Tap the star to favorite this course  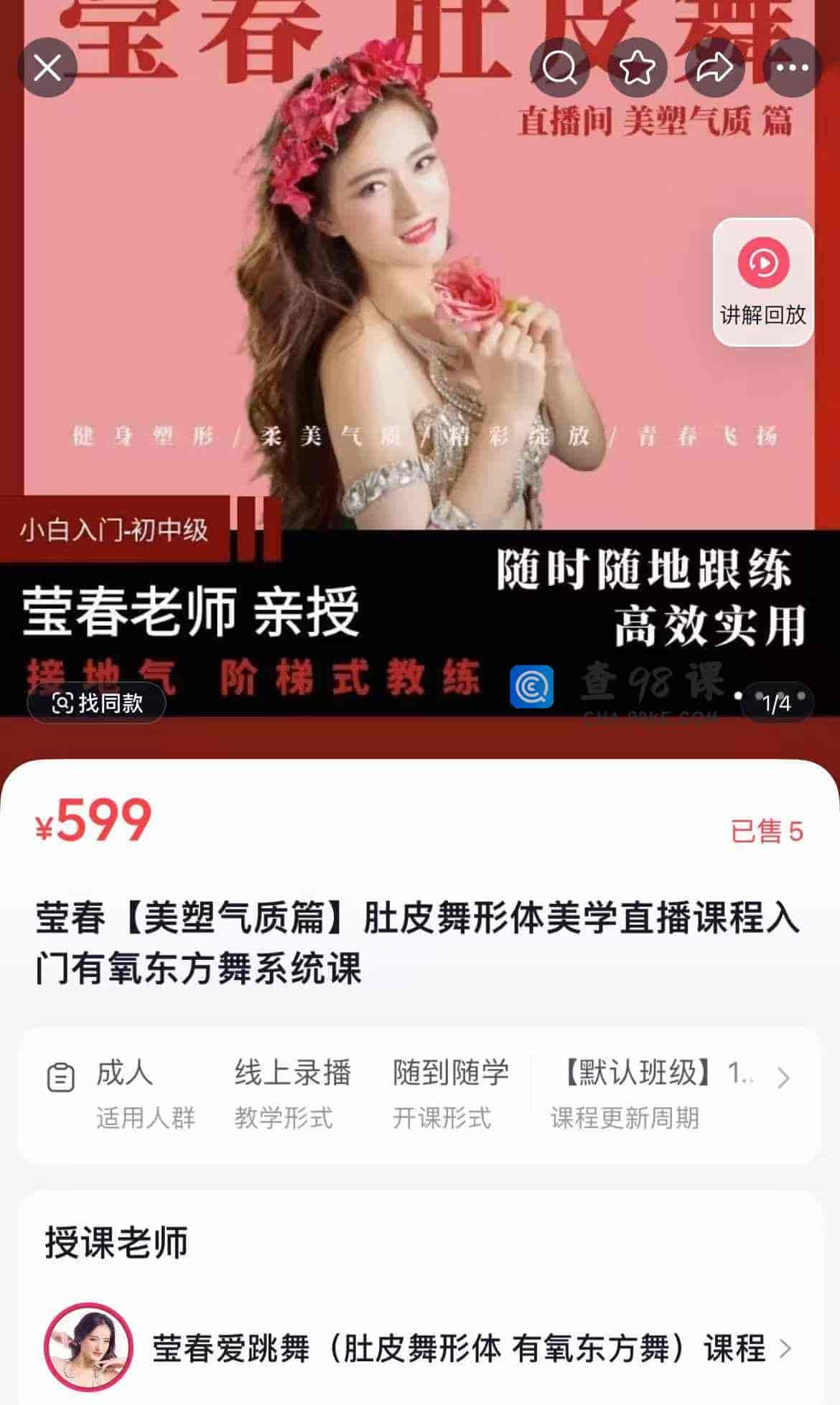pos(638,67)
